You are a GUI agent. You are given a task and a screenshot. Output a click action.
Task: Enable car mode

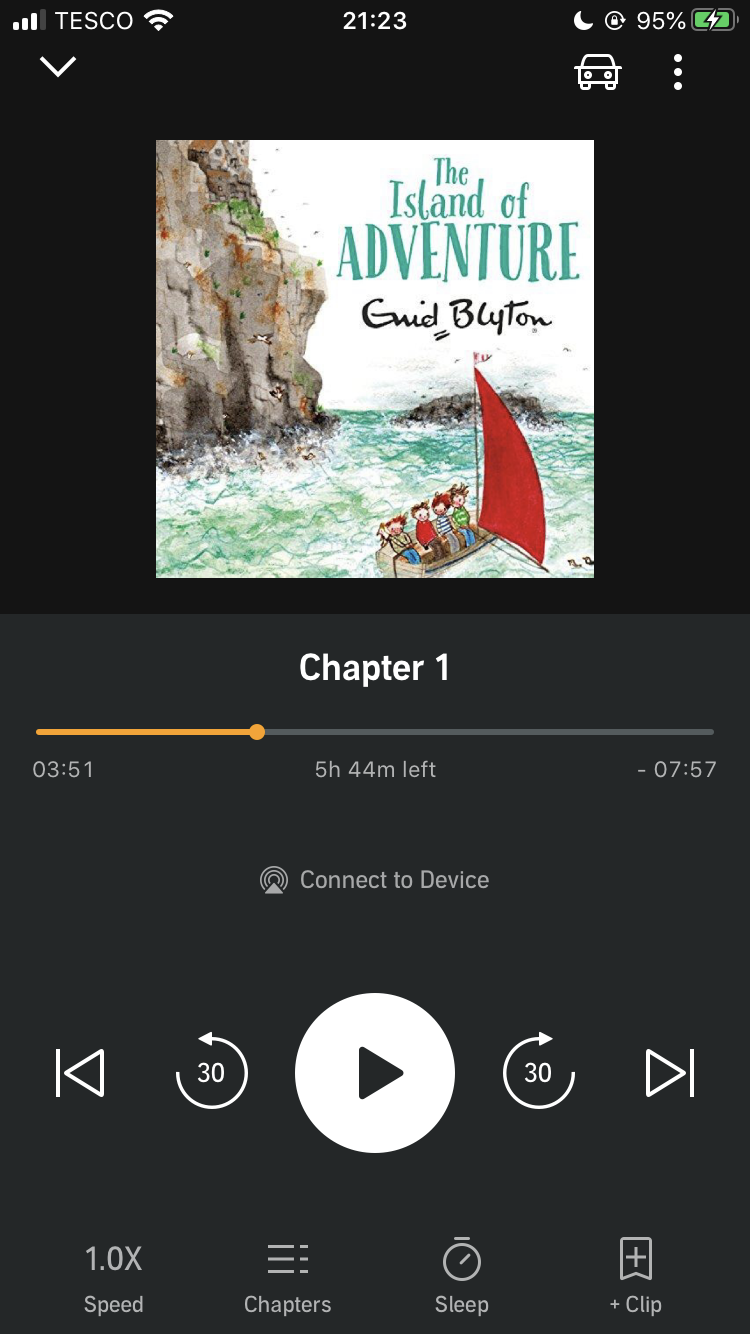tap(598, 72)
